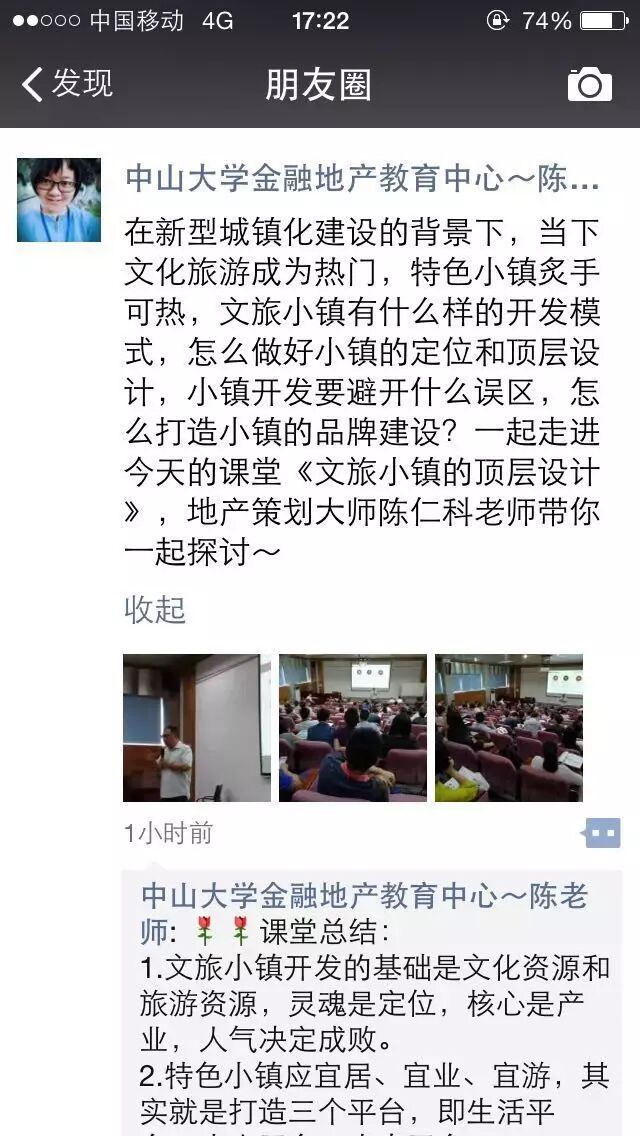Open the like and comment bubble menu
The height and width of the screenshot is (1136, 640).
click(x=601, y=832)
